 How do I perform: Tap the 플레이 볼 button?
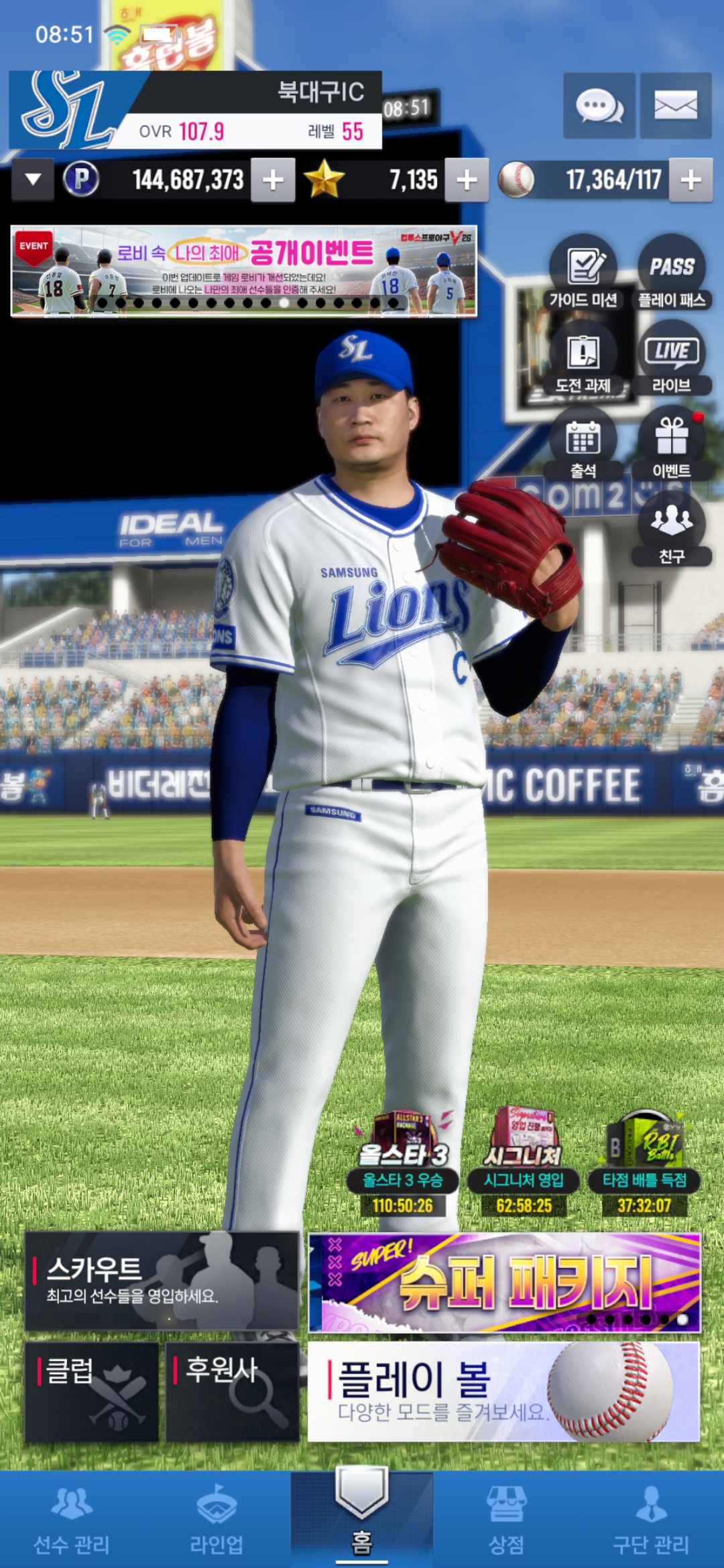(x=504, y=1392)
